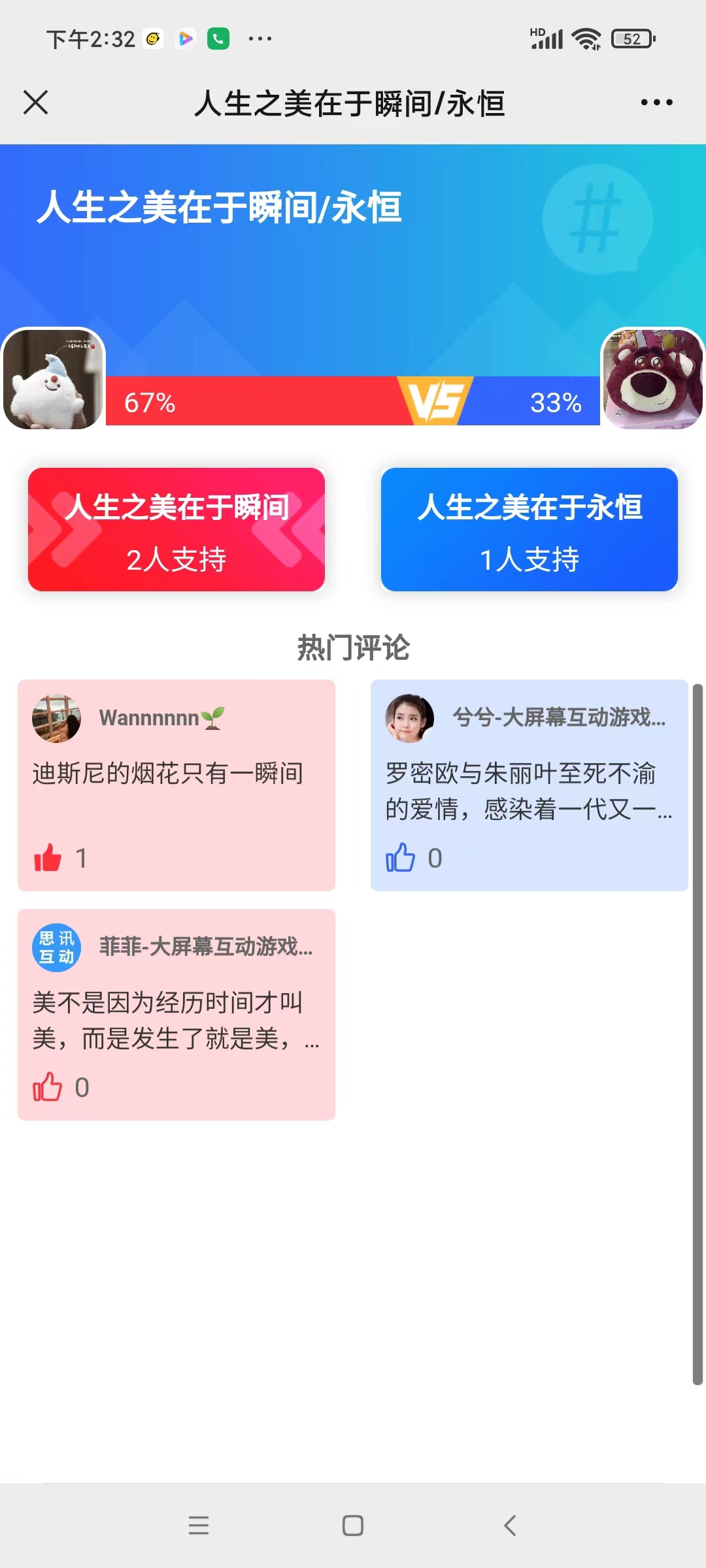Support the 人生之美在于永恒 side
The height and width of the screenshot is (1568, 706).
tap(529, 530)
